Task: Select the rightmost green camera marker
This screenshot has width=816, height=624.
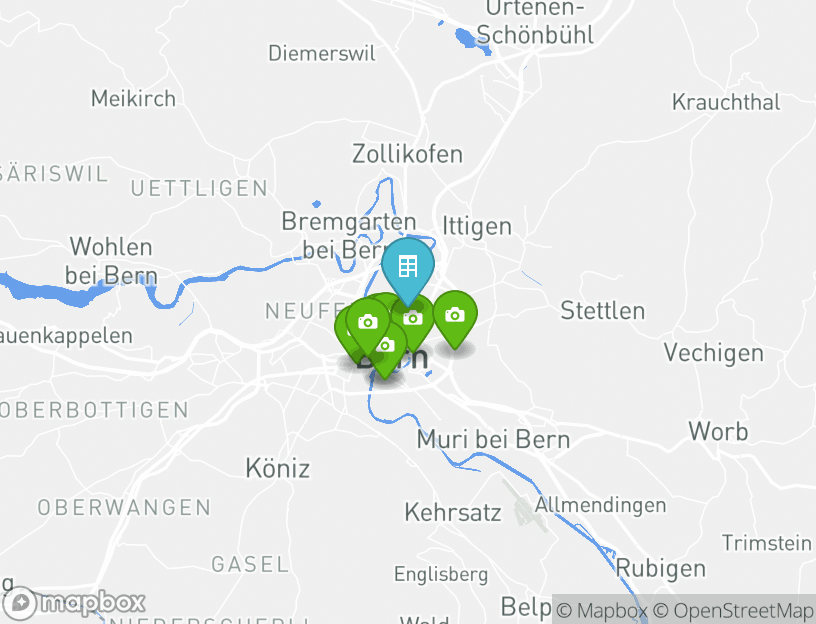Action: (x=455, y=316)
